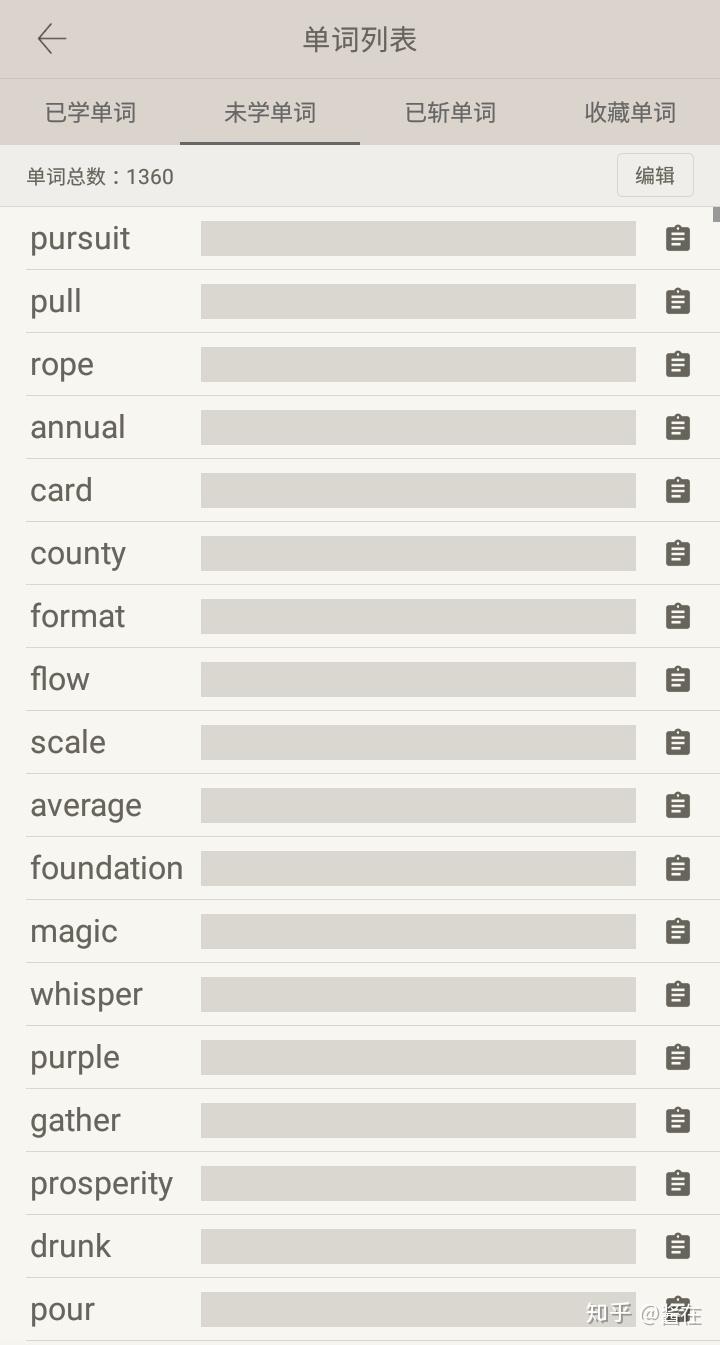Open the word rope

(x=62, y=364)
